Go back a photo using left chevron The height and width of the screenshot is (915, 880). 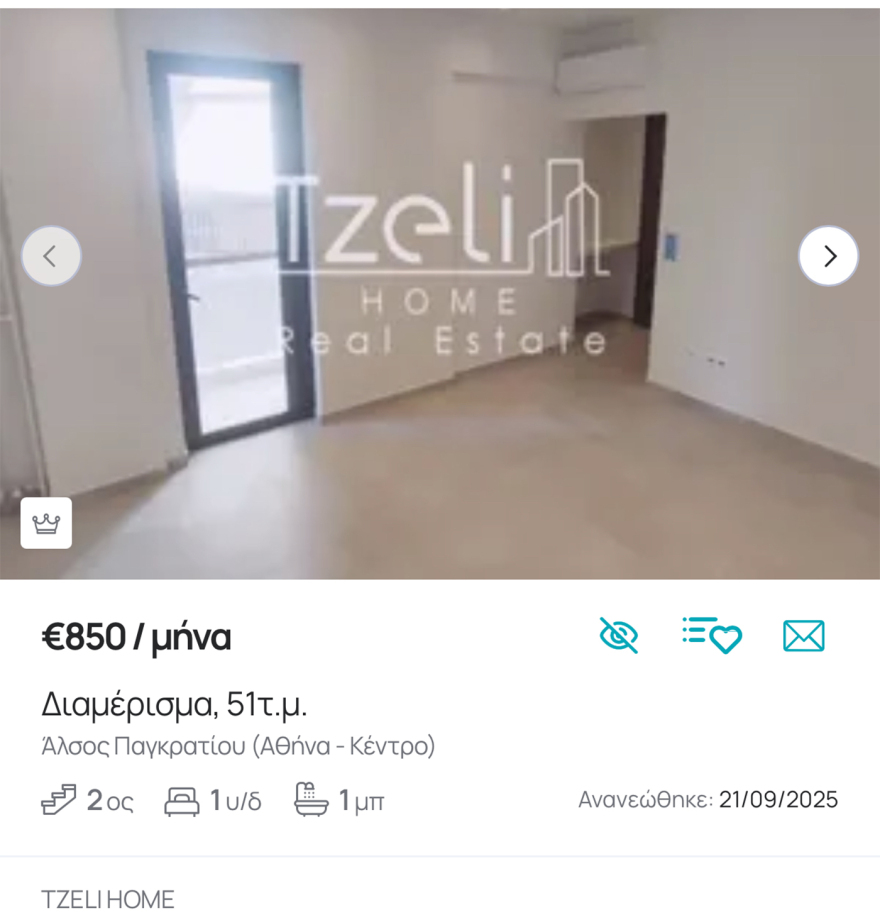[x=51, y=255]
